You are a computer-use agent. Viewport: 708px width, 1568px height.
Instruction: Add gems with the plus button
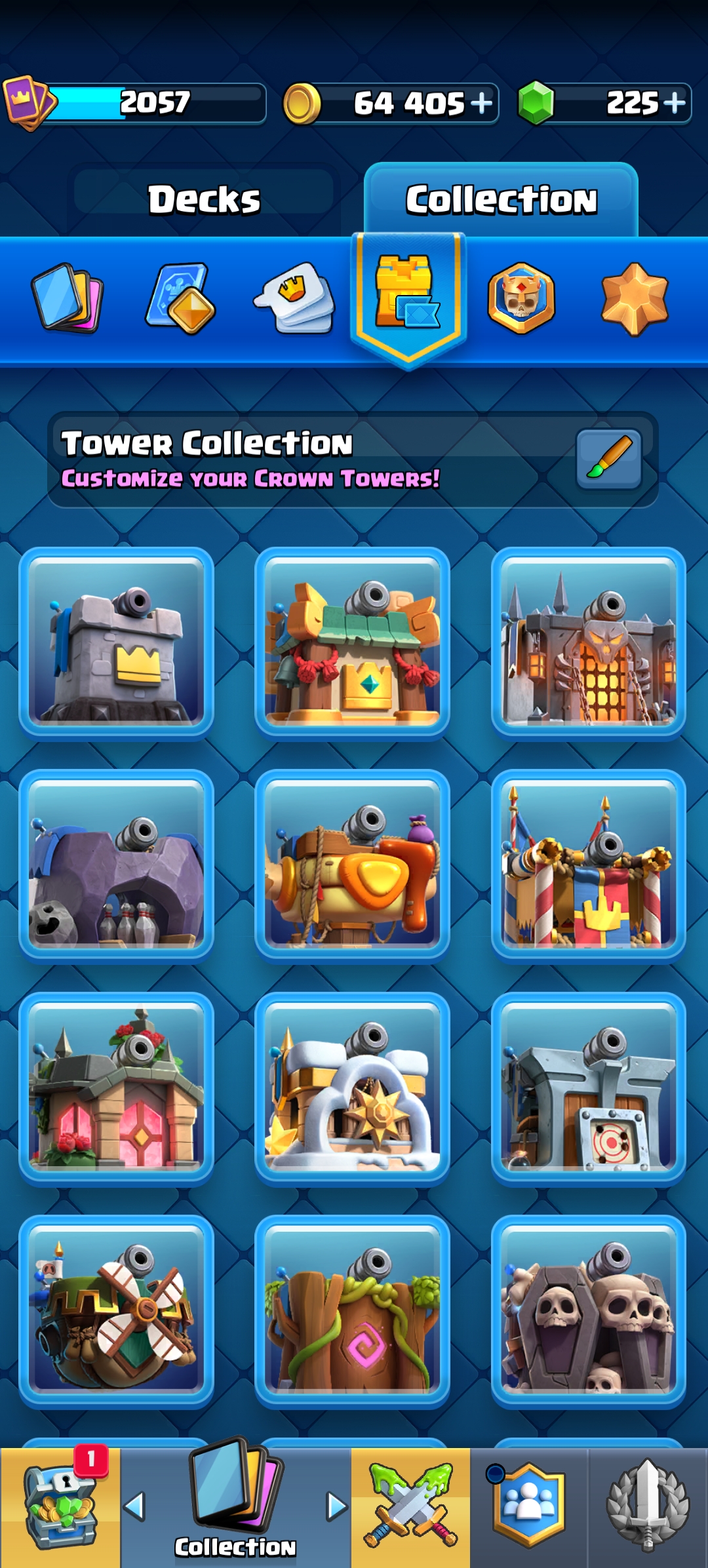click(x=675, y=103)
